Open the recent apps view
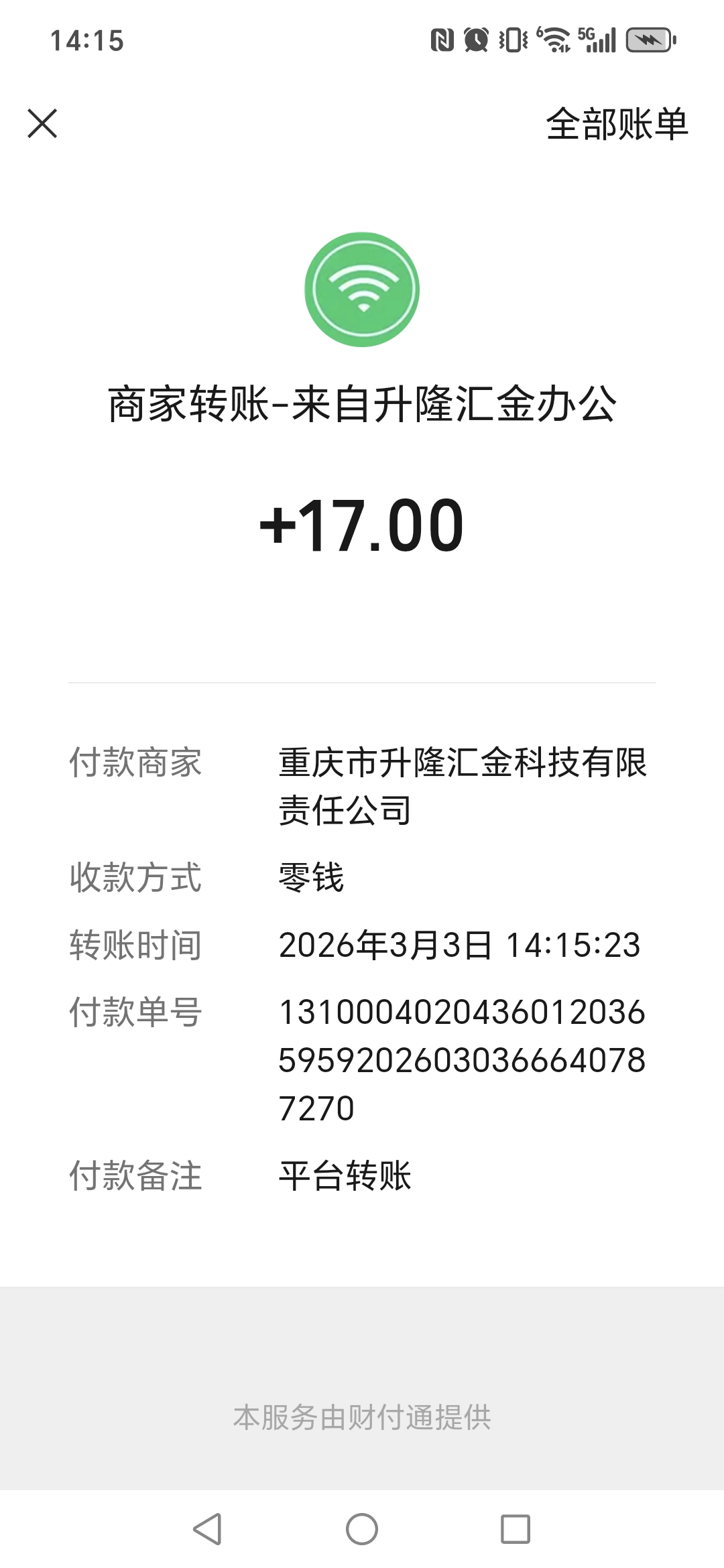This screenshot has height=1568, width=724. pos(516,1529)
